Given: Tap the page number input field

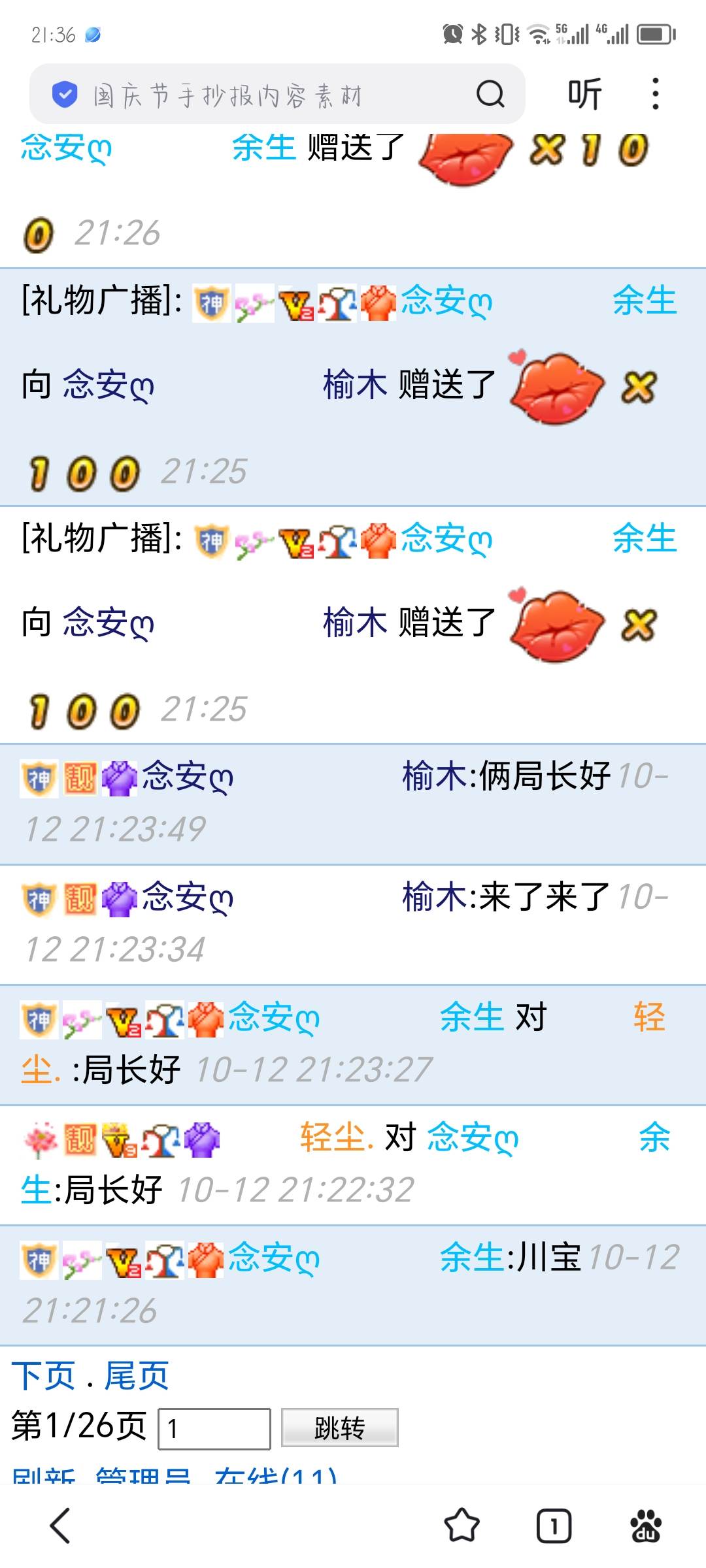Looking at the screenshot, I should [214, 1428].
